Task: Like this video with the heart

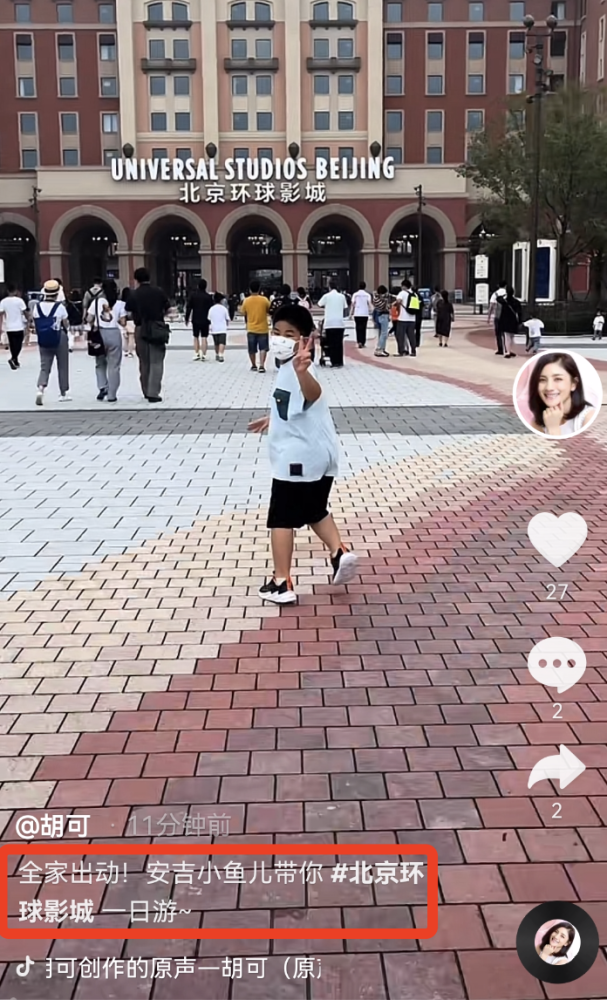Action: [x=557, y=540]
